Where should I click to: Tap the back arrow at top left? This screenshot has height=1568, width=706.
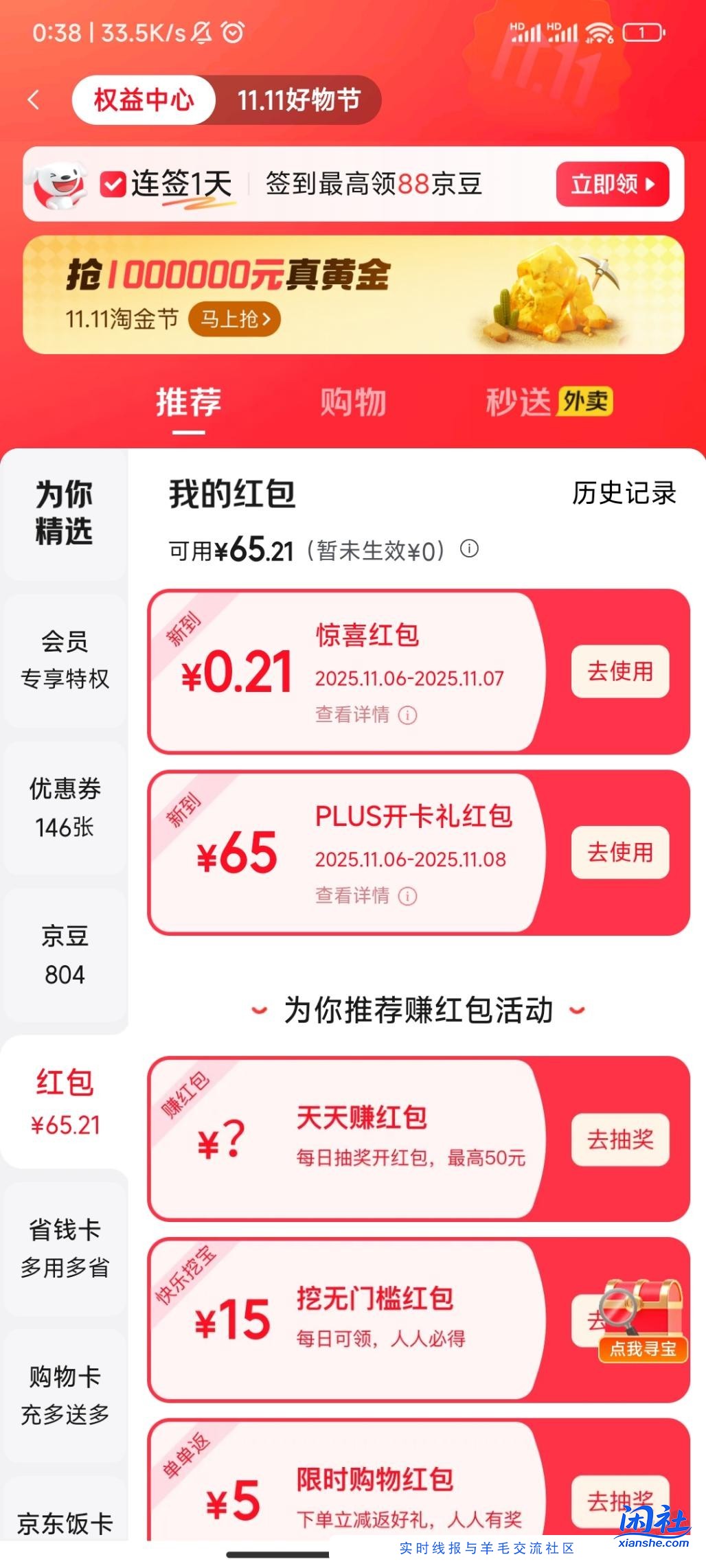coord(33,100)
